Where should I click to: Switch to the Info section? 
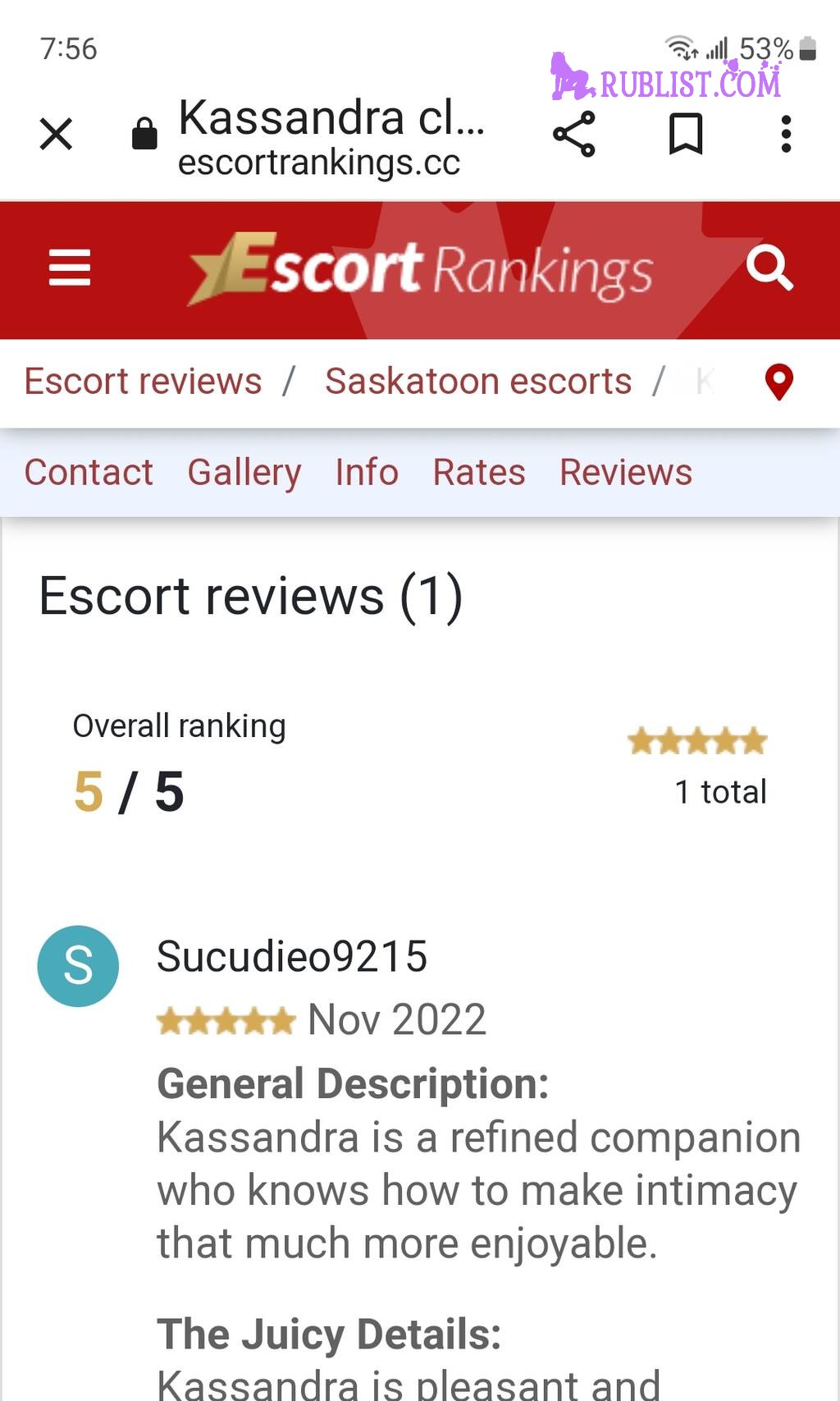click(x=367, y=473)
